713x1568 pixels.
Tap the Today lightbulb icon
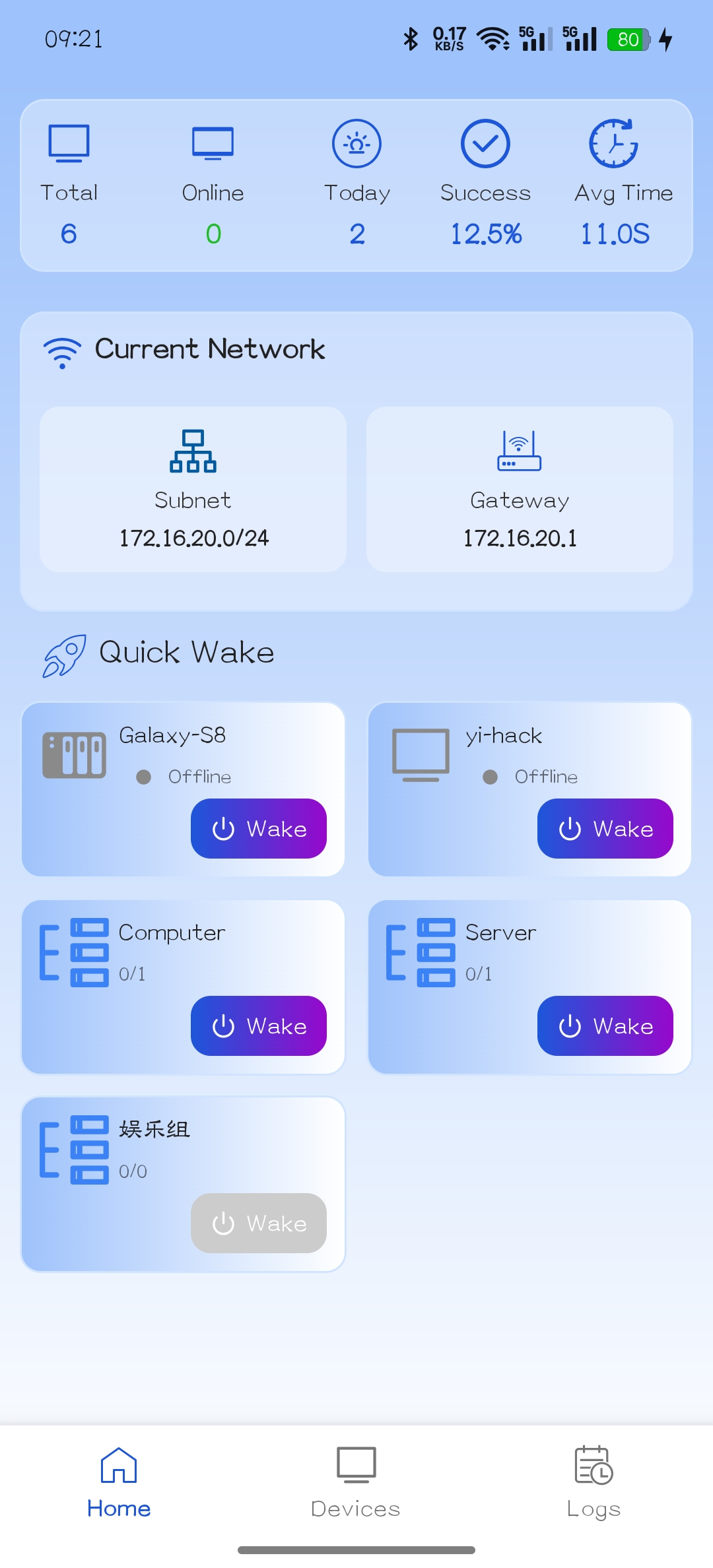(x=356, y=143)
